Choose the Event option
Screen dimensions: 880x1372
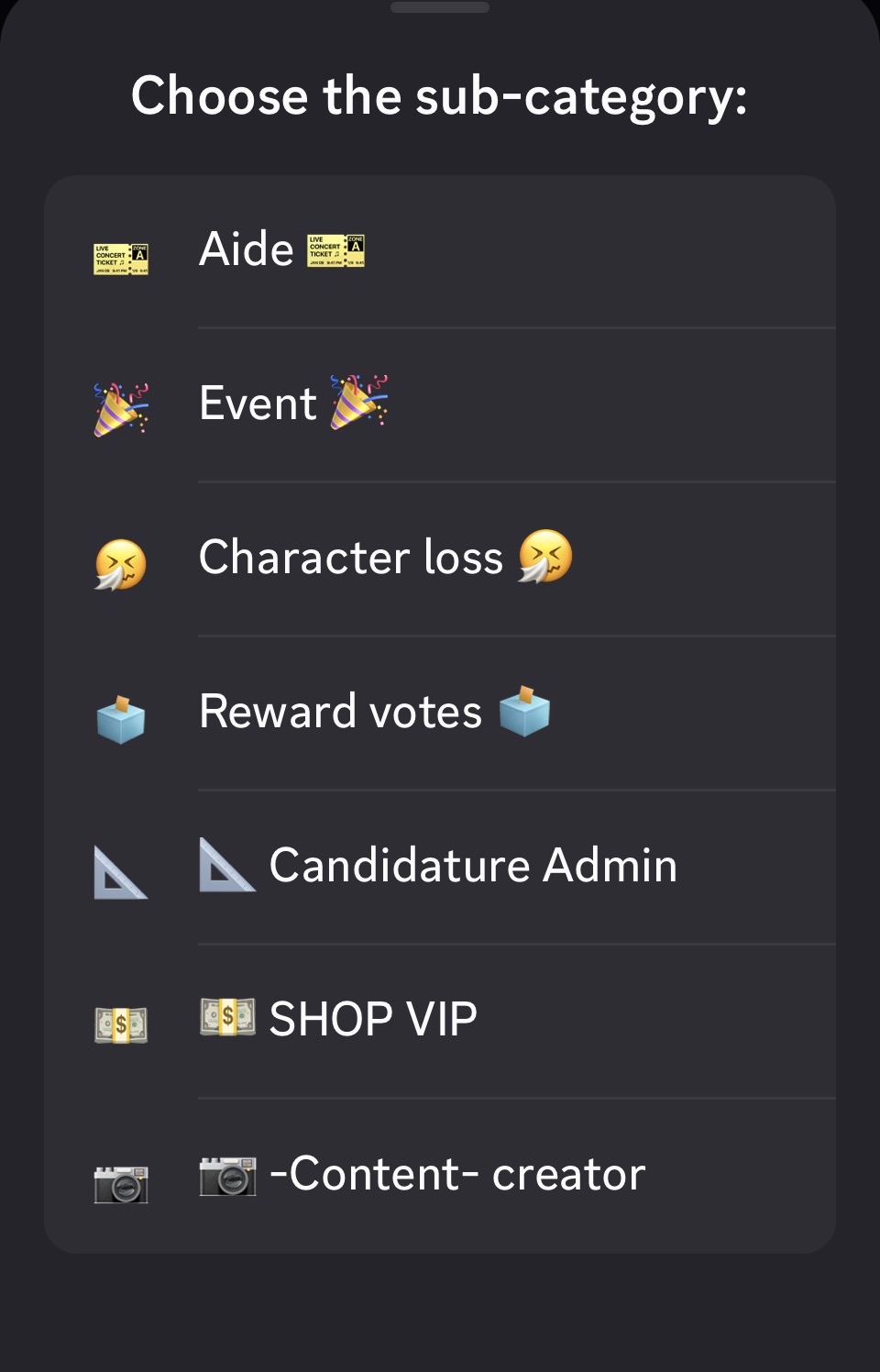tap(440, 405)
